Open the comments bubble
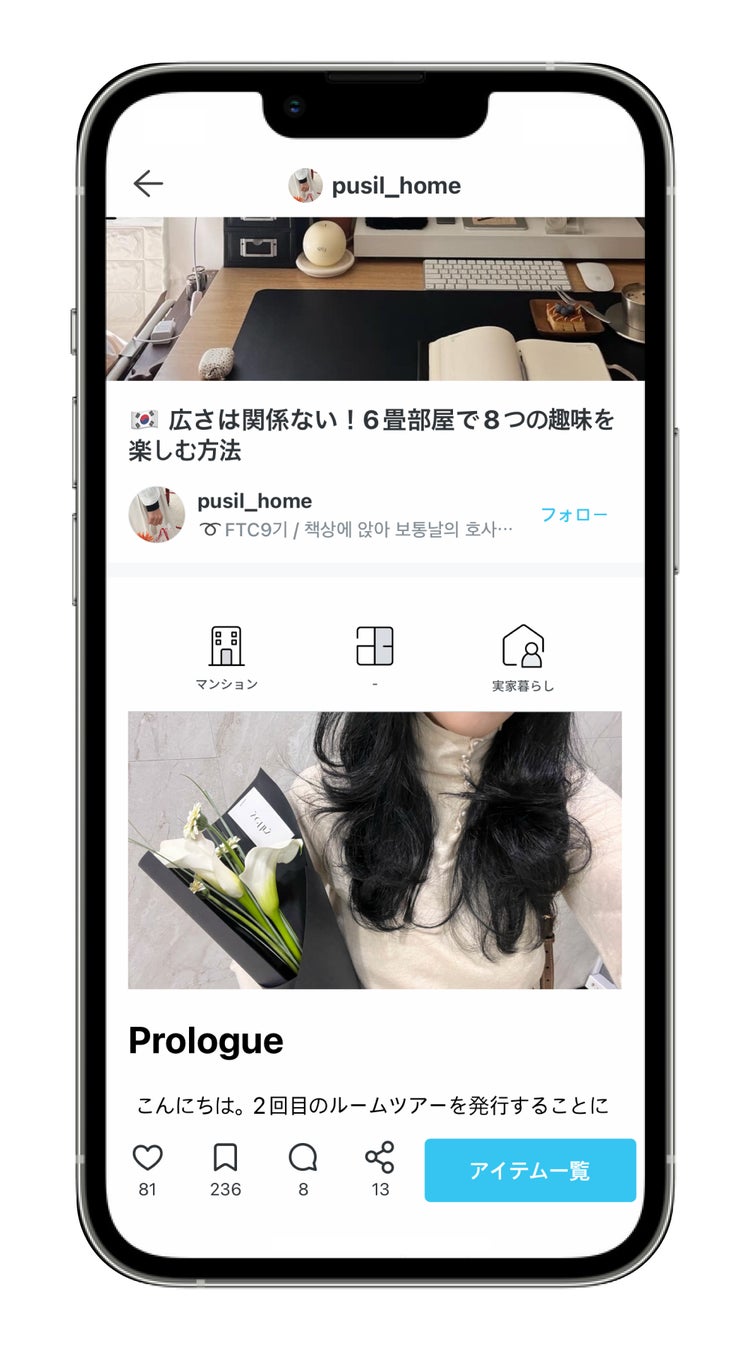750x1350 pixels. [303, 1159]
